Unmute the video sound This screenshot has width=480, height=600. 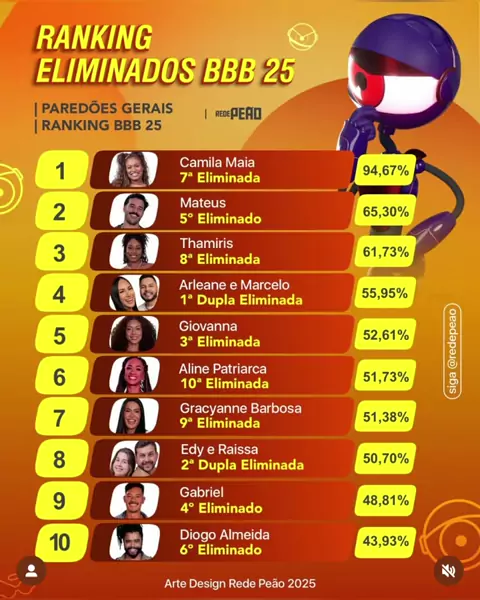449,571
